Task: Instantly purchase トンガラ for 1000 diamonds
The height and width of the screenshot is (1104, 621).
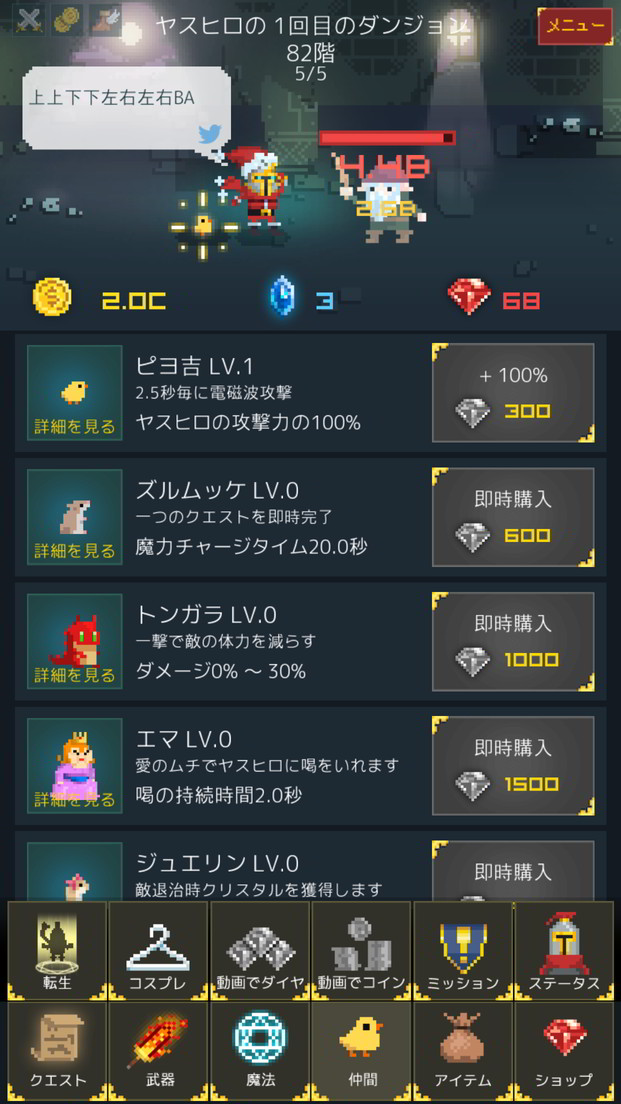Action: (x=513, y=641)
